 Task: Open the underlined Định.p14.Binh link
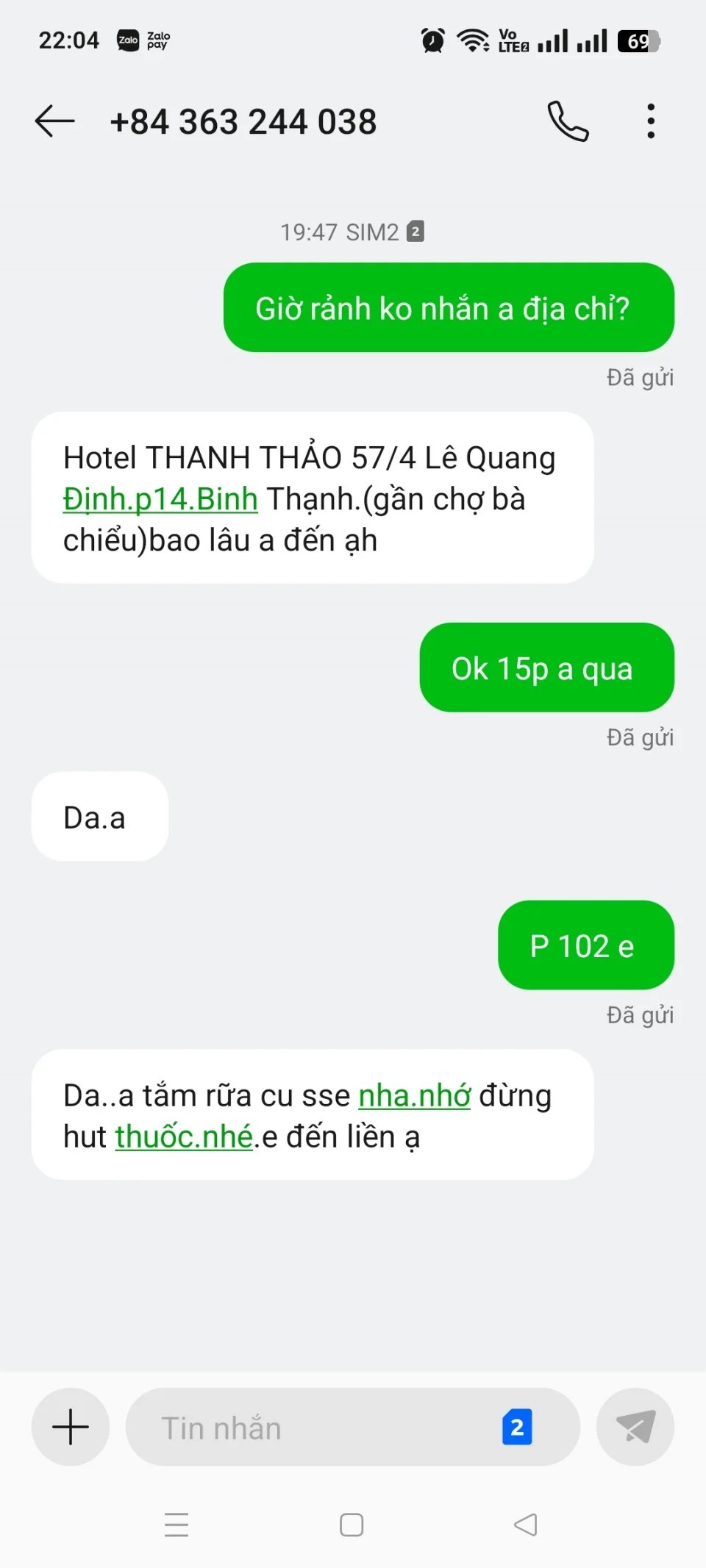point(160,499)
